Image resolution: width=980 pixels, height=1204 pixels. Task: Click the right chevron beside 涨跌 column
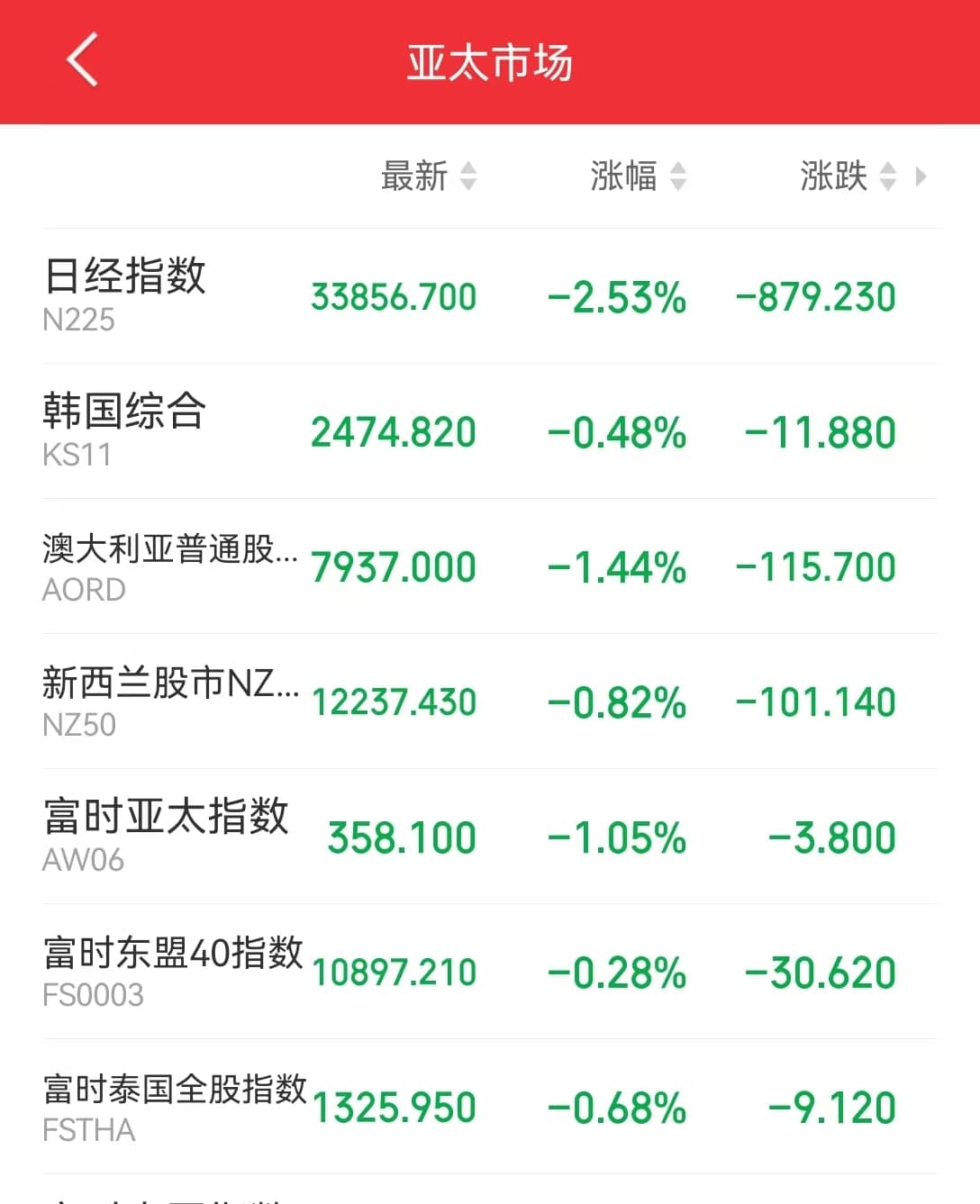(x=921, y=177)
